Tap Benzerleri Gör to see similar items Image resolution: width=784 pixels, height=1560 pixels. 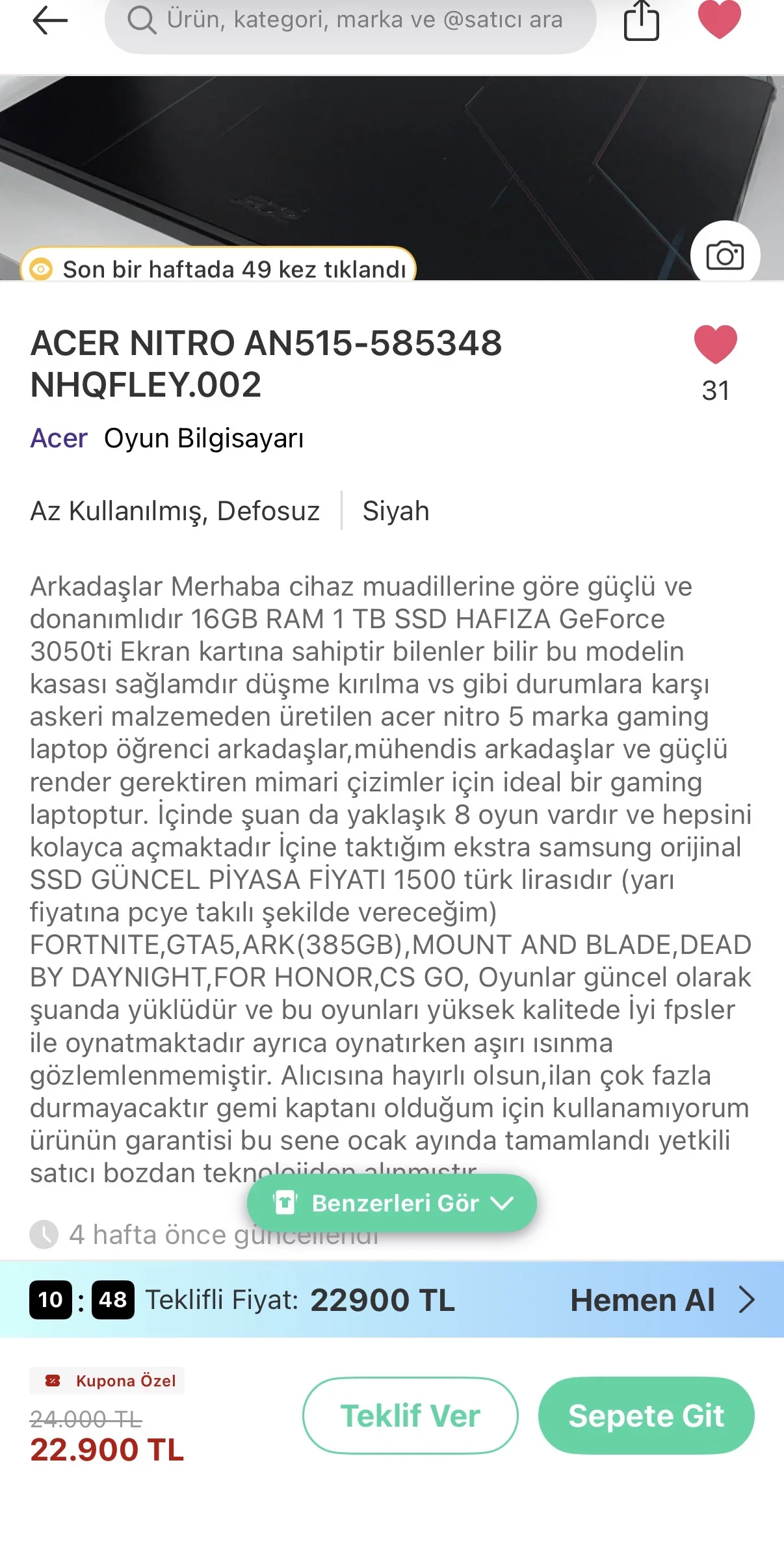(392, 1203)
